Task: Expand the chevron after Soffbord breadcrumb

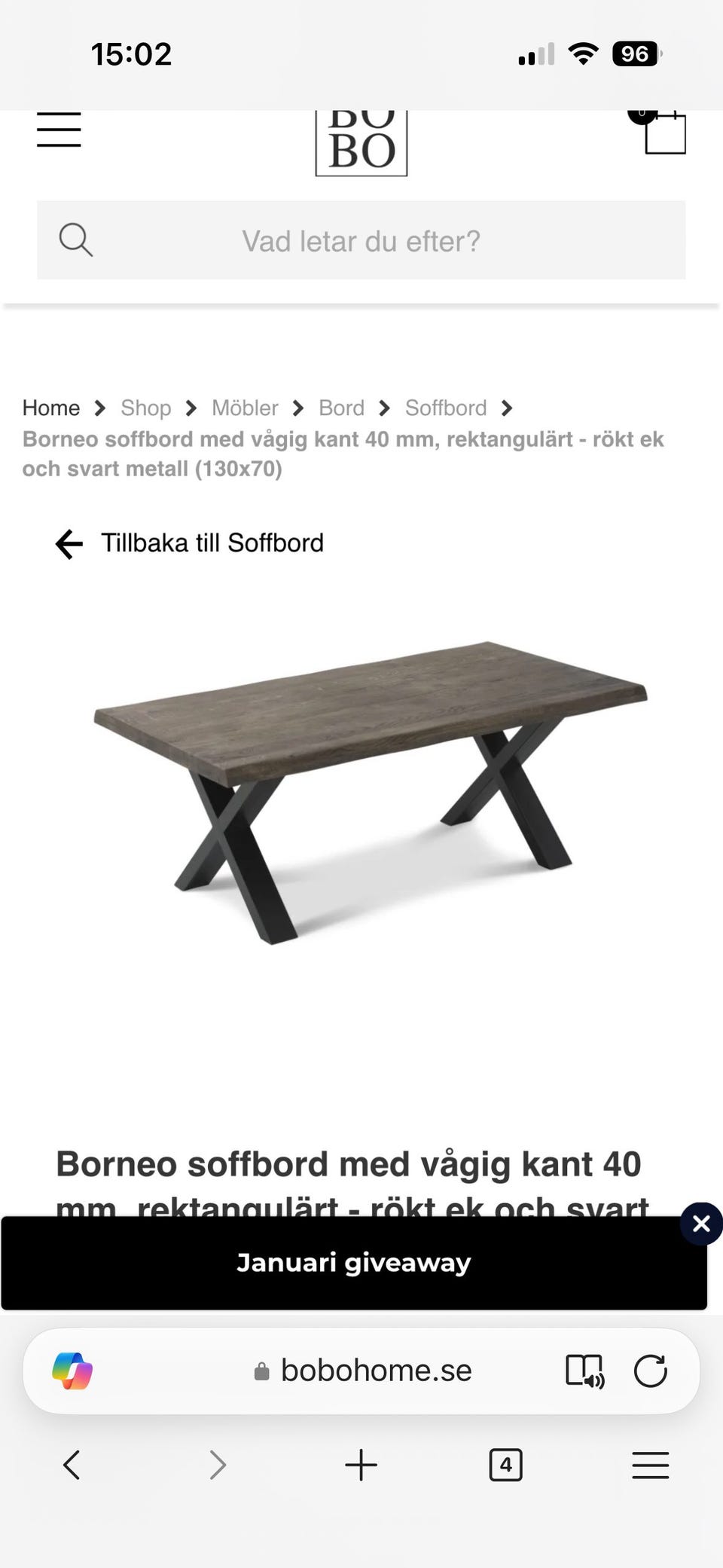Action: click(507, 408)
